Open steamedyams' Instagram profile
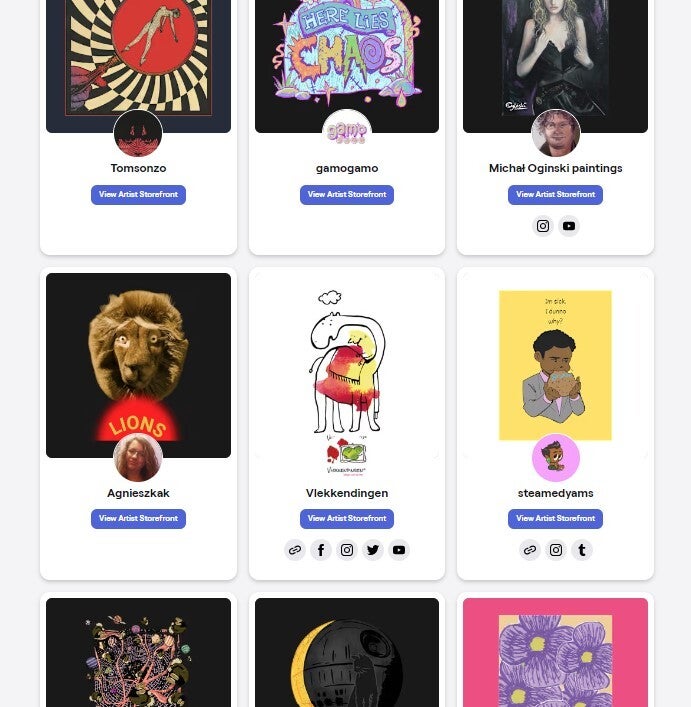 [x=556, y=550]
